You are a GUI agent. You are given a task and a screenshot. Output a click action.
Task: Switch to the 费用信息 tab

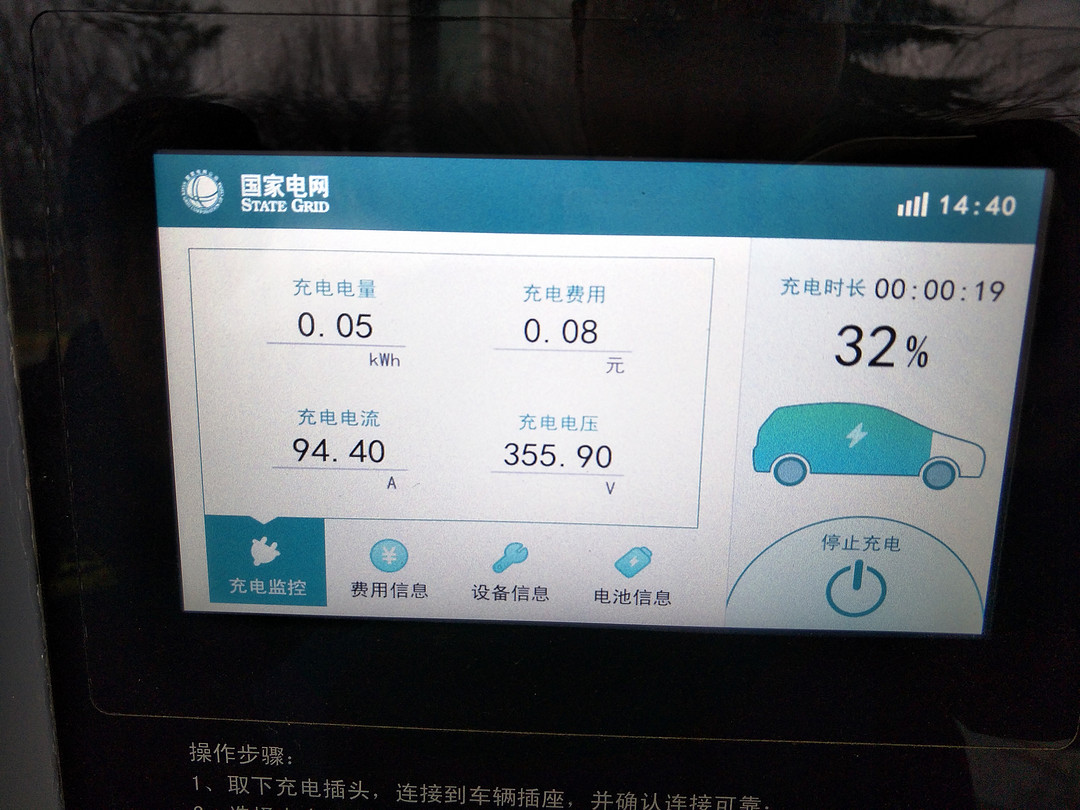[389, 571]
